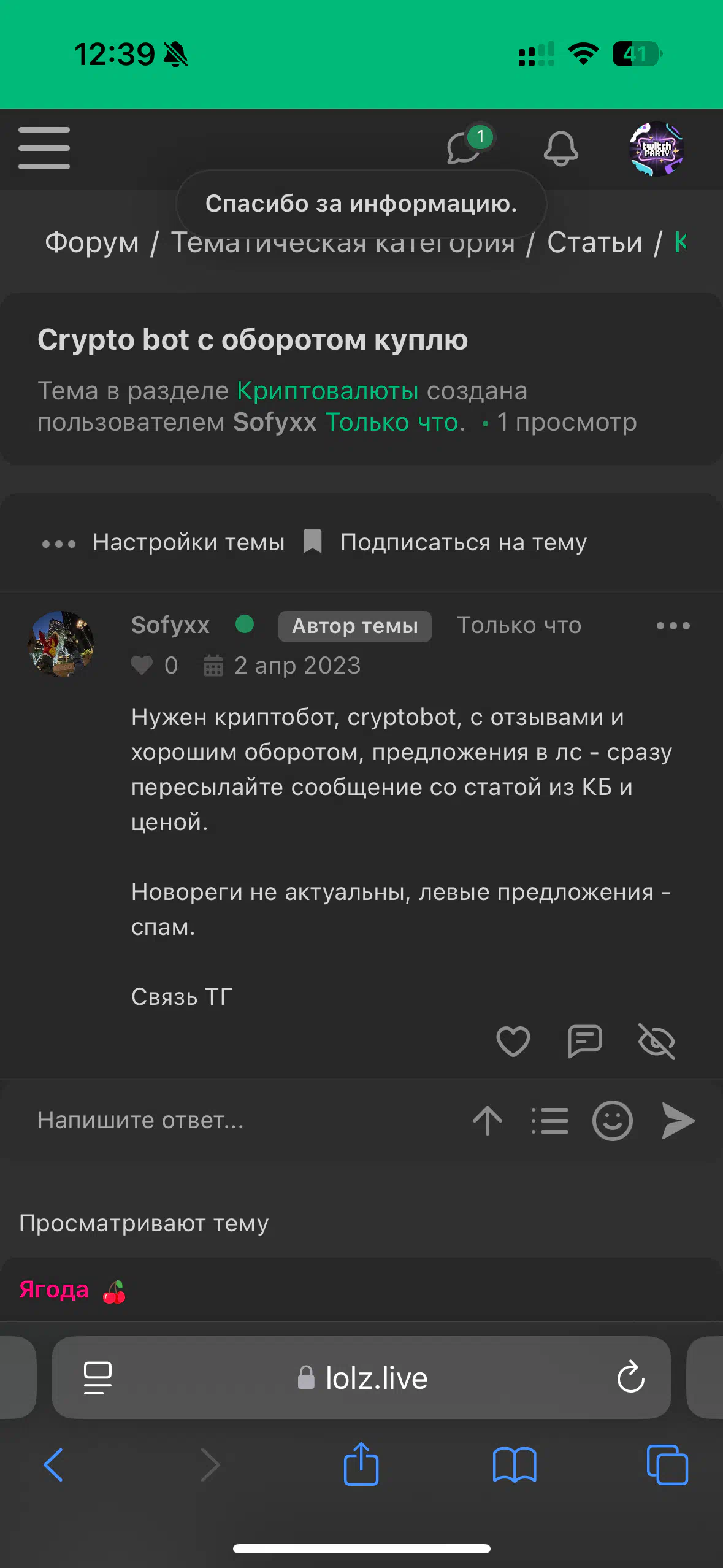
Task: Open the three-dot menu on Sofyxx's post
Action: pyautogui.click(x=673, y=626)
